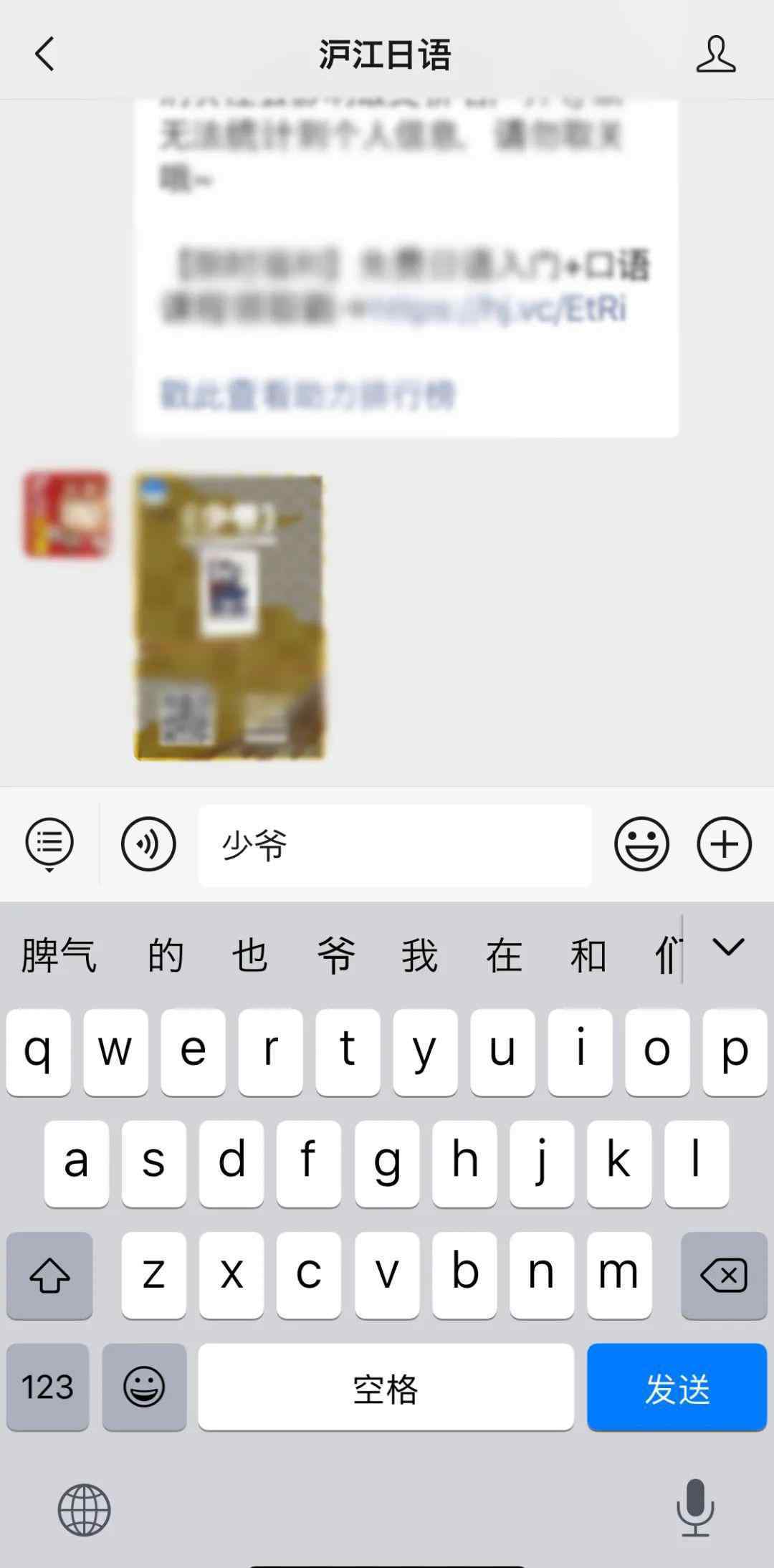Switch input language with globe key

pos(85,1510)
